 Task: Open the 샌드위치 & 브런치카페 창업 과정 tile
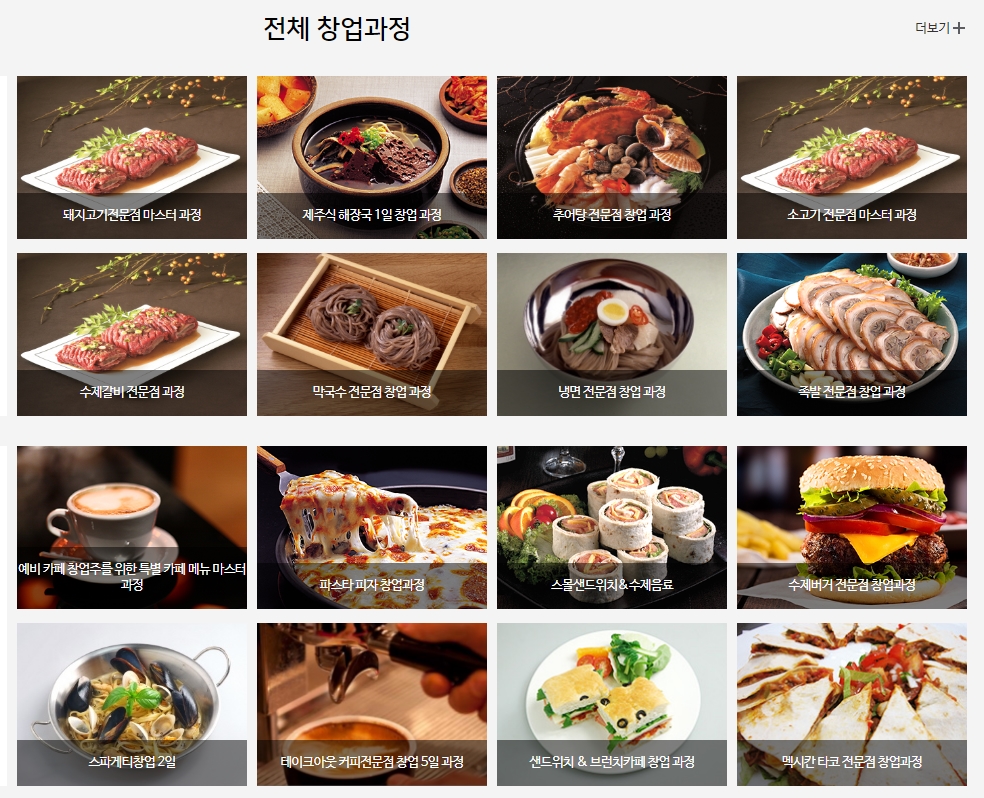[x=612, y=704]
